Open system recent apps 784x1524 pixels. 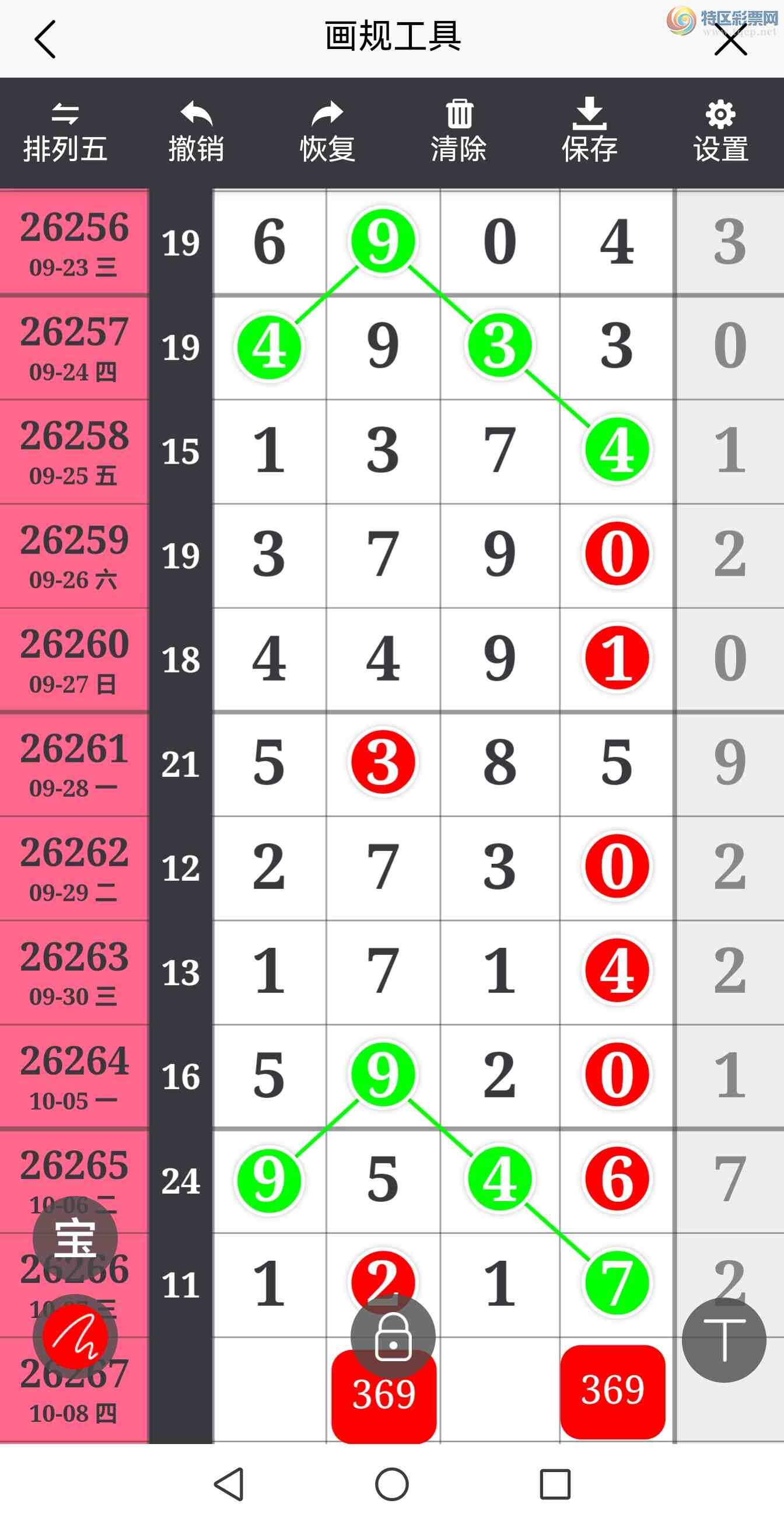[x=555, y=1485]
